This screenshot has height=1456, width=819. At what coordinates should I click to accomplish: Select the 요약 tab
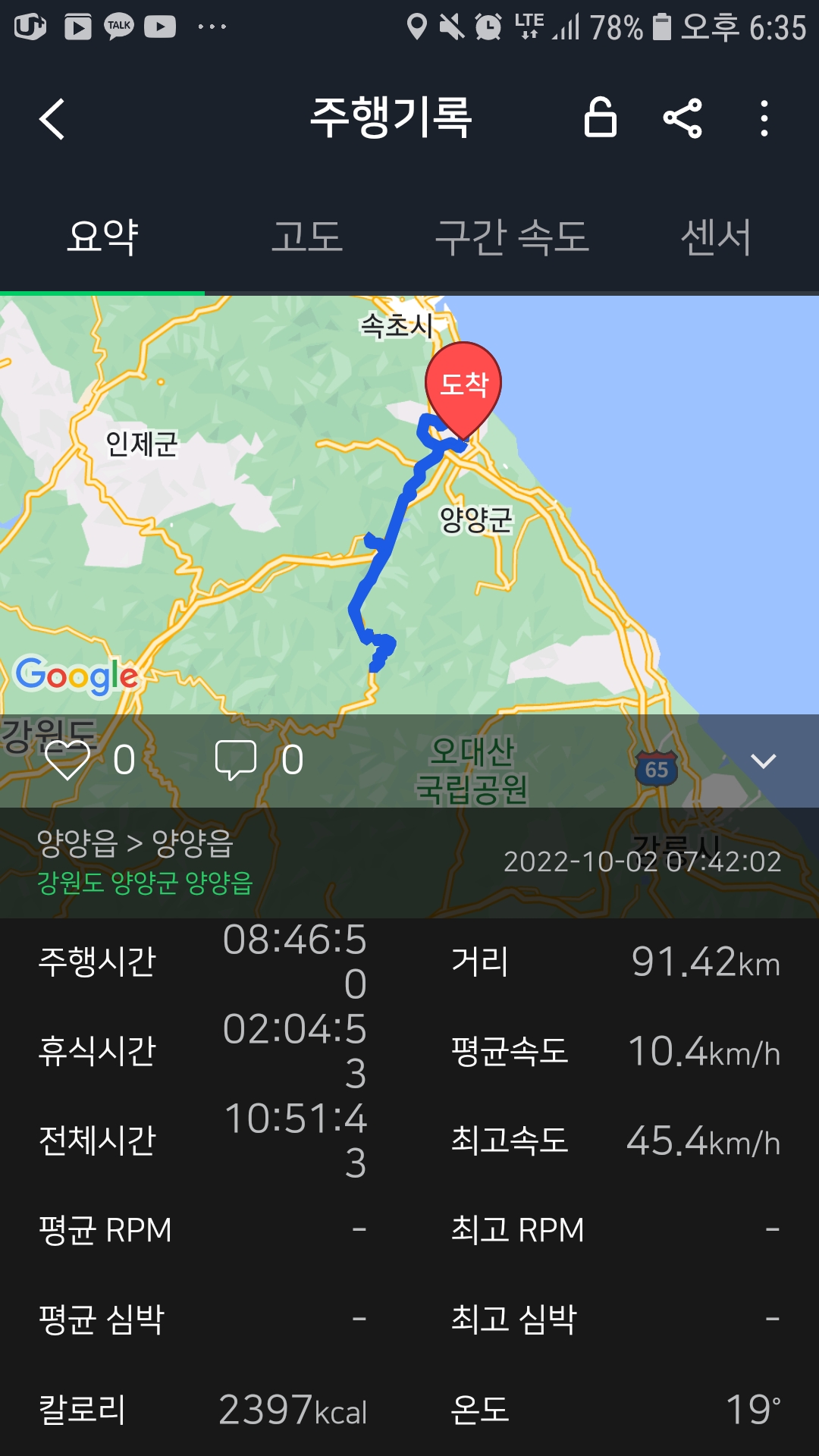point(102,237)
